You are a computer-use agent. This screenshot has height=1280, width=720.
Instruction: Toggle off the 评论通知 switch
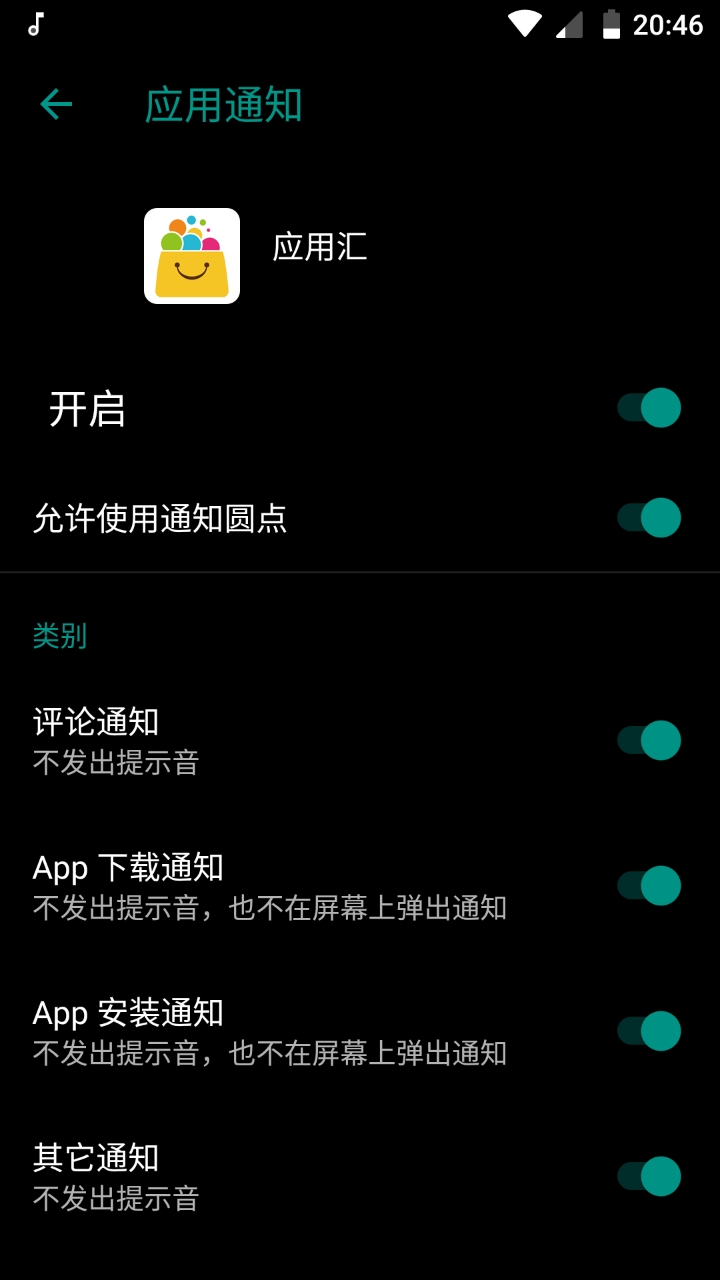pyautogui.click(x=649, y=741)
